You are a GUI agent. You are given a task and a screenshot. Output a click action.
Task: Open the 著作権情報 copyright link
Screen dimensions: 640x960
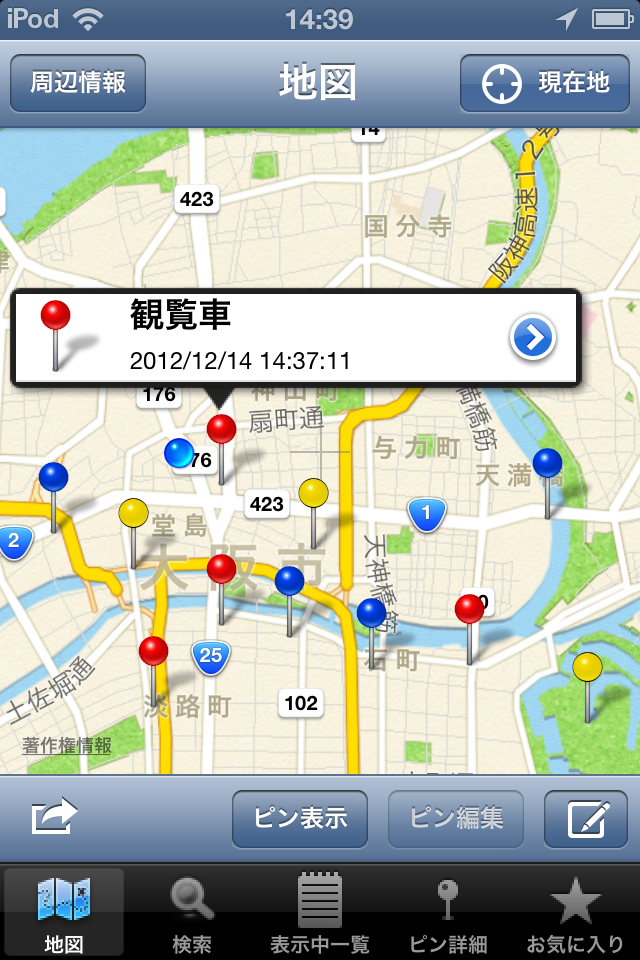tap(68, 746)
